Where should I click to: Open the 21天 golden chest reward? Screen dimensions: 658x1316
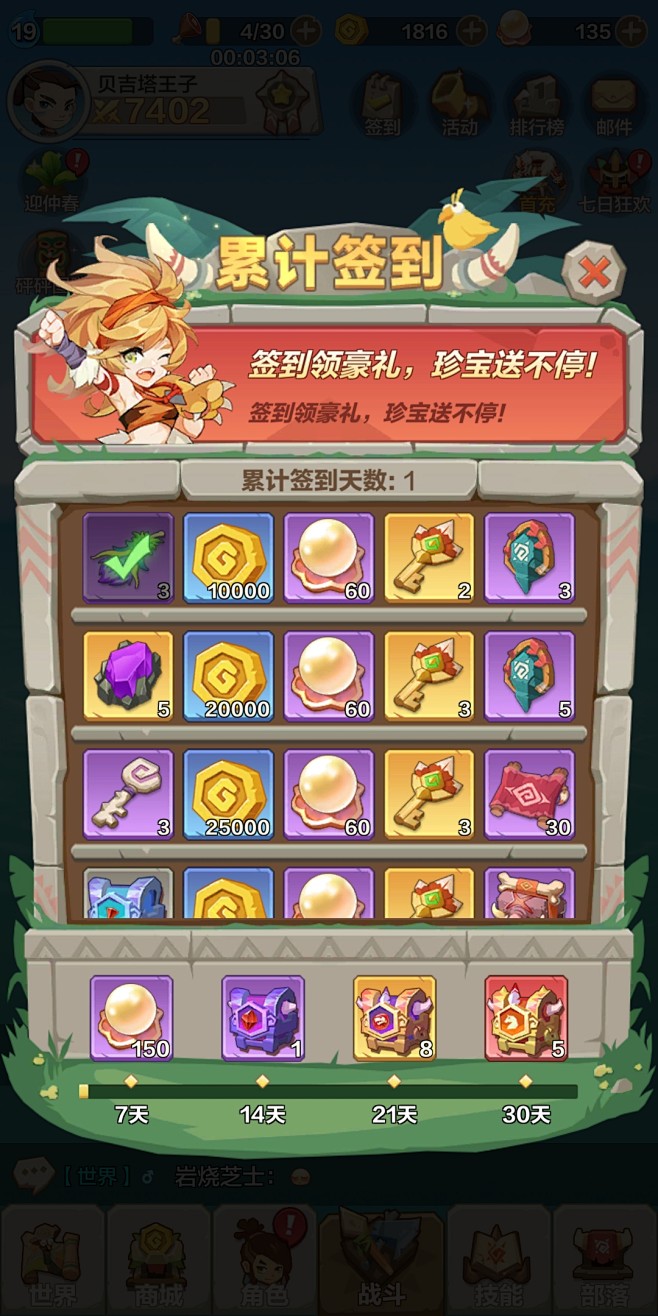click(395, 1018)
